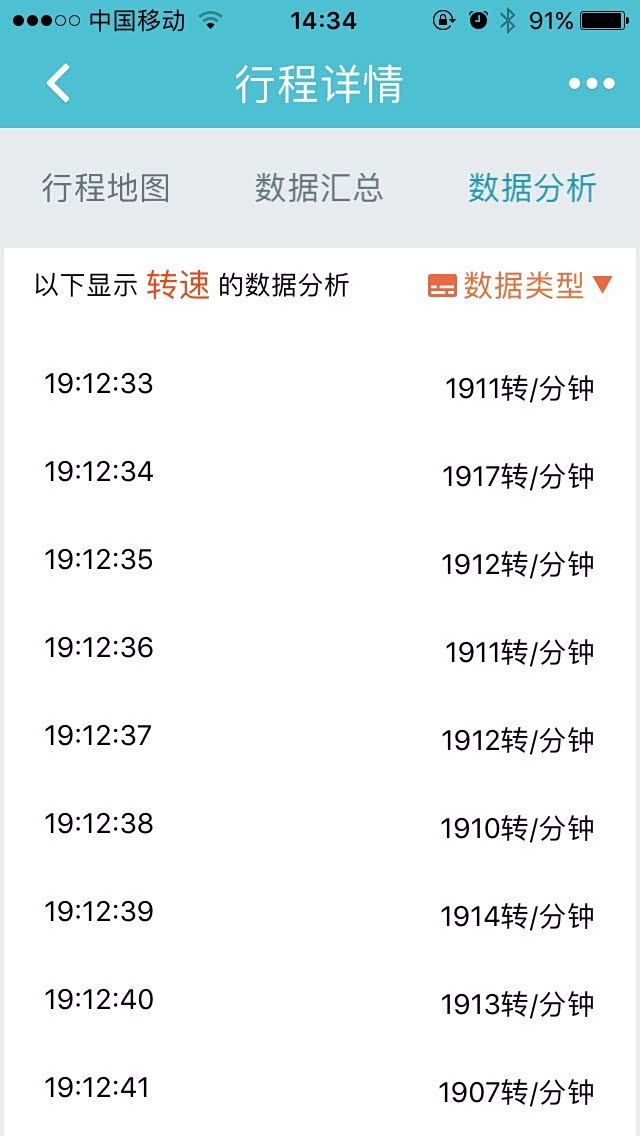Screen dimensions: 640x1136
Task: Open the three-dot overflow menu
Action: tap(591, 84)
